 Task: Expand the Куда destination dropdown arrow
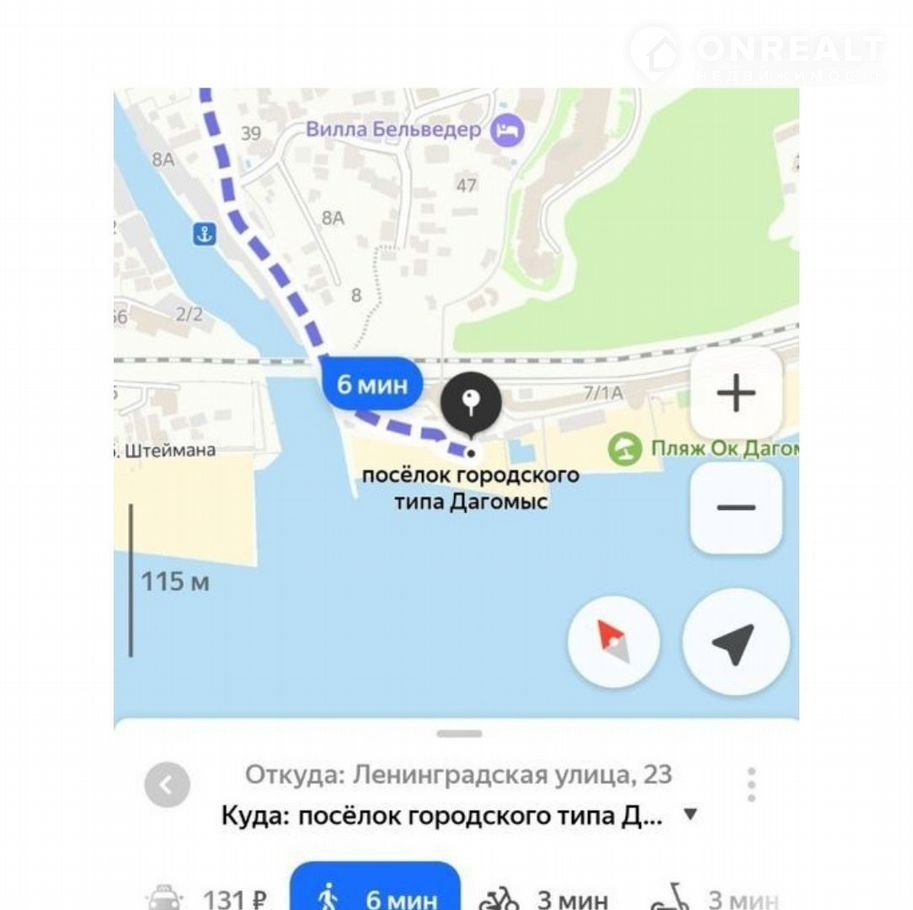pyautogui.click(x=689, y=814)
